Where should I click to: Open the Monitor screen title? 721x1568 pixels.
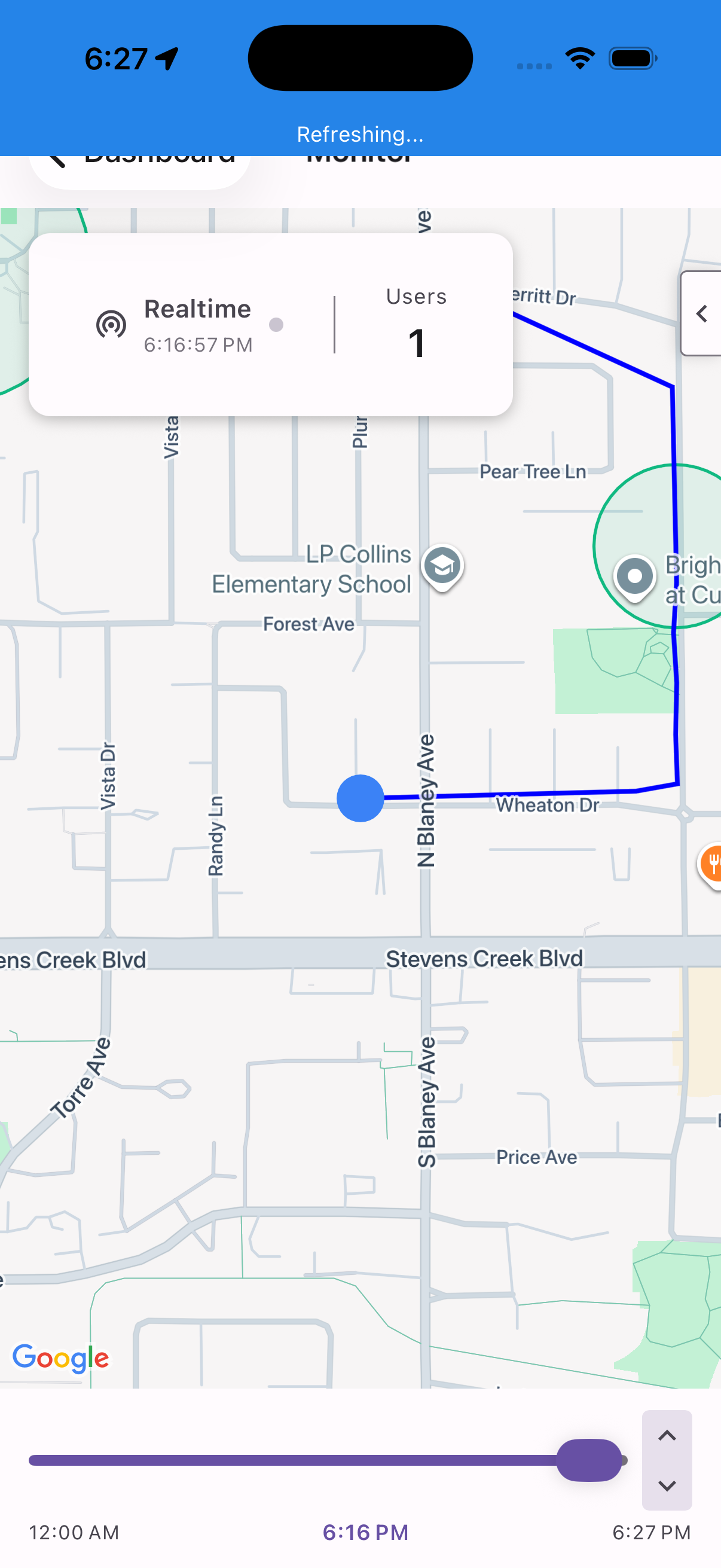coord(359,157)
